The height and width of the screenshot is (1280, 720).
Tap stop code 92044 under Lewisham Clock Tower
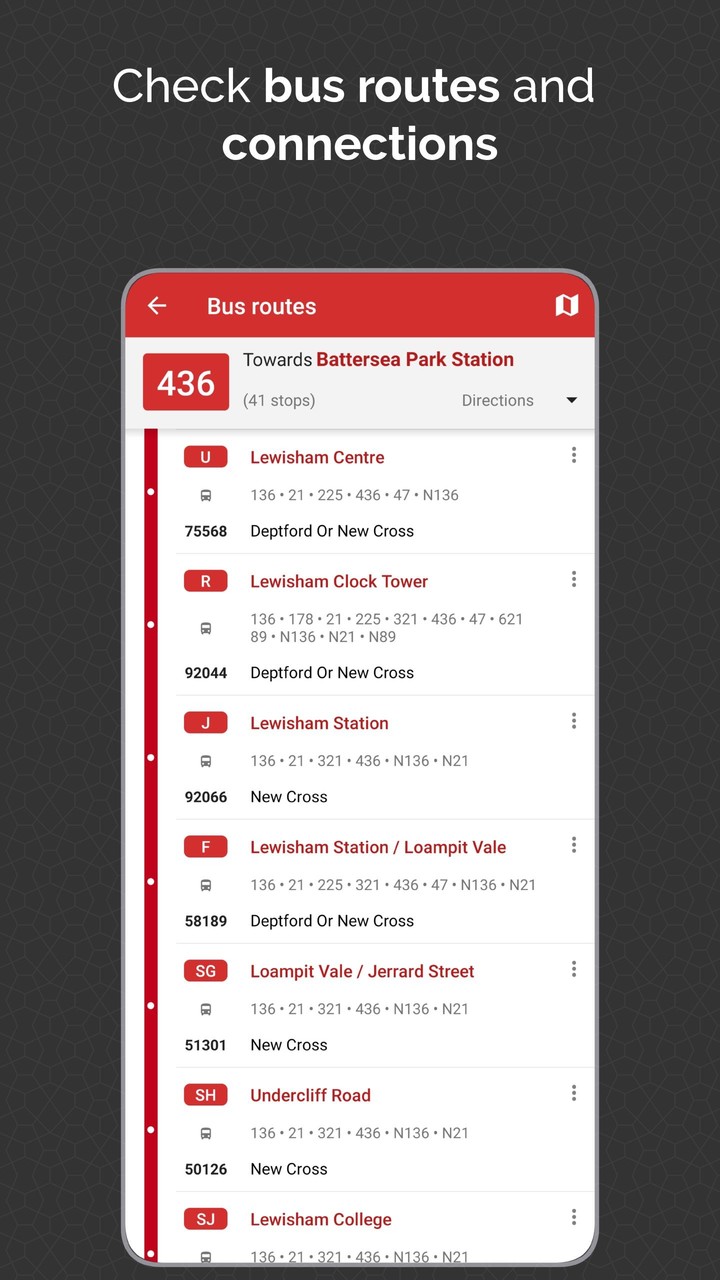(x=206, y=673)
